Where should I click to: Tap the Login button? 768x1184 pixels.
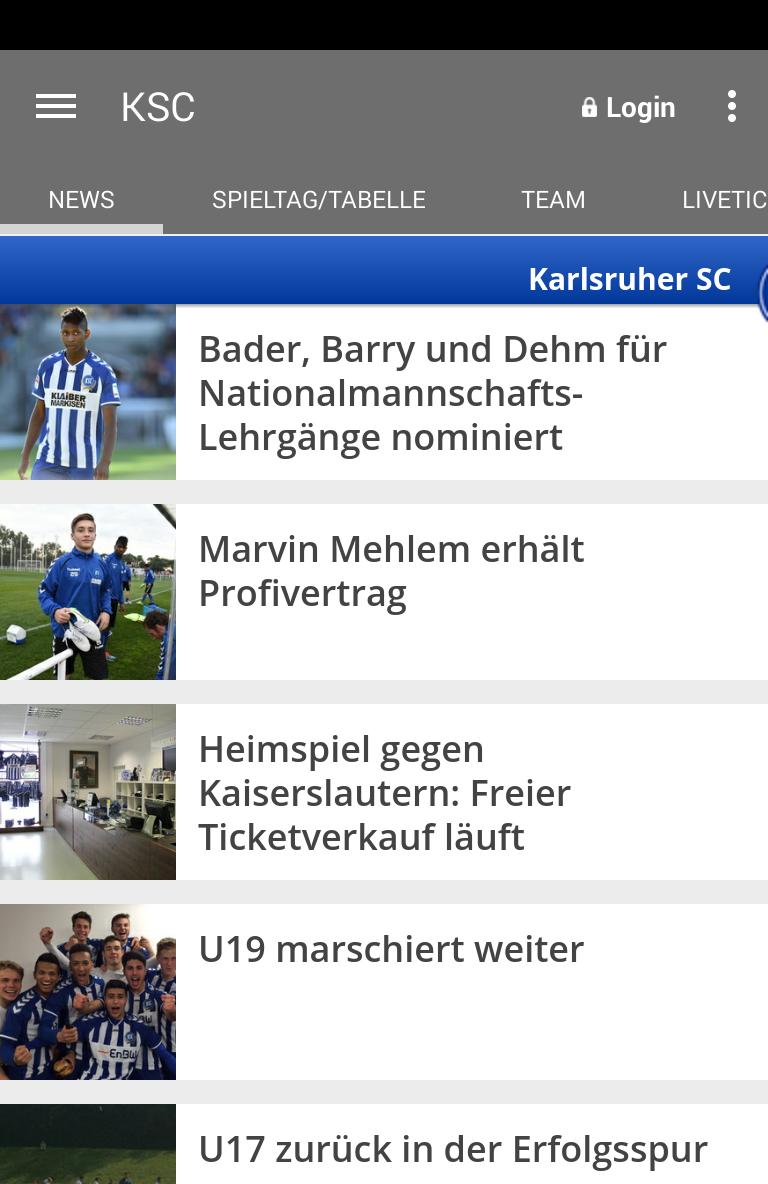629,107
